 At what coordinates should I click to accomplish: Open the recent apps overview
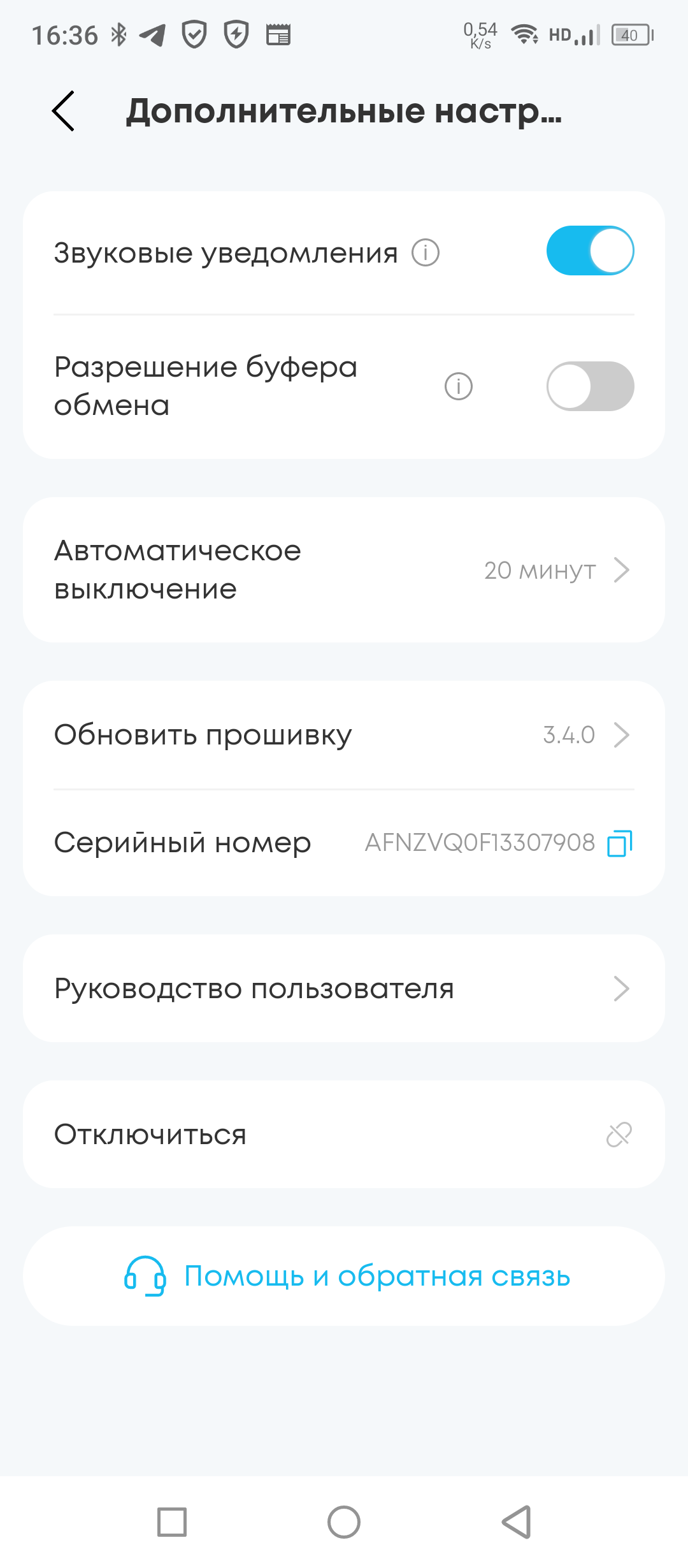point(172,1522)
